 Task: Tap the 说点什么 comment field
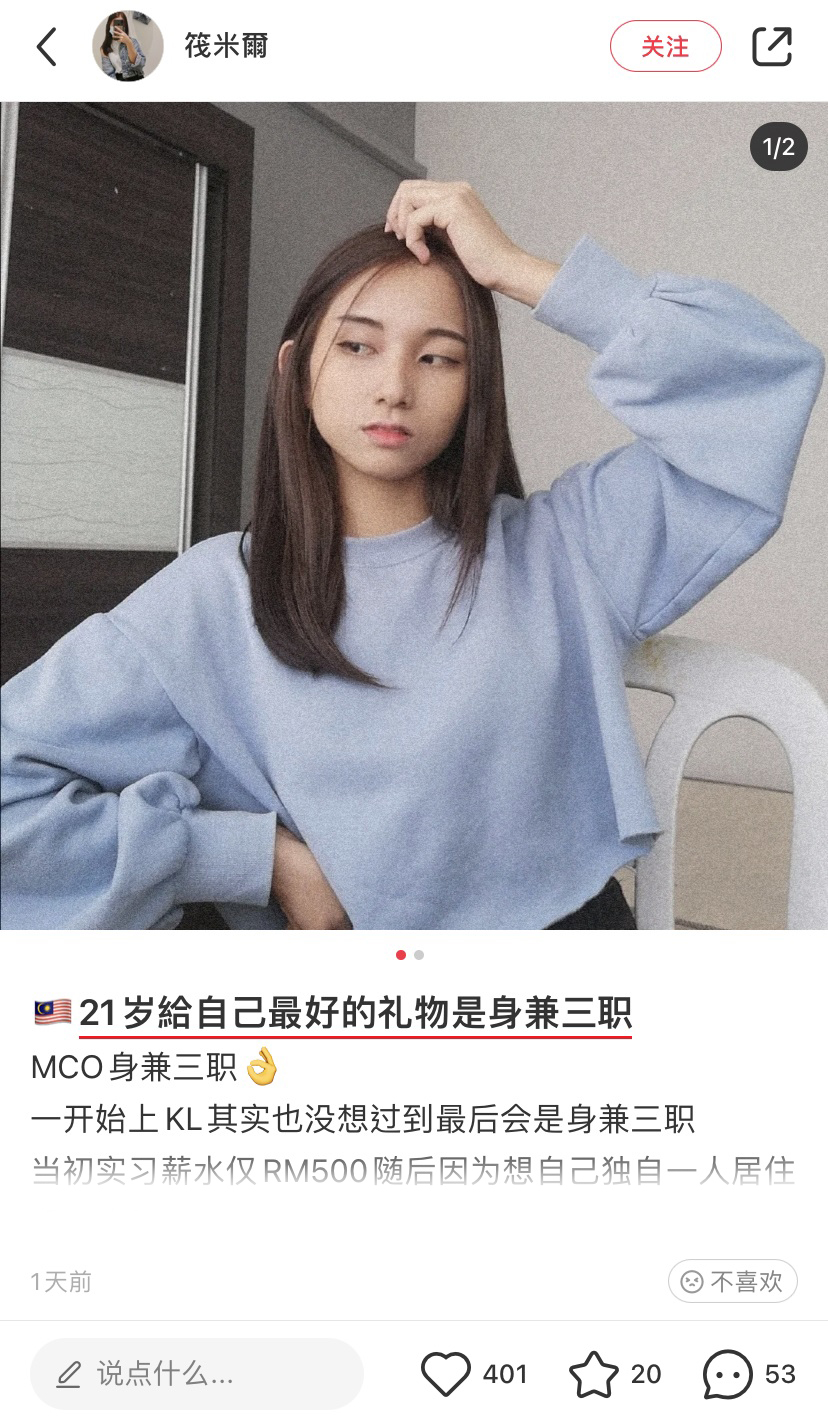pyautogui.click(x=196, y=1374)
